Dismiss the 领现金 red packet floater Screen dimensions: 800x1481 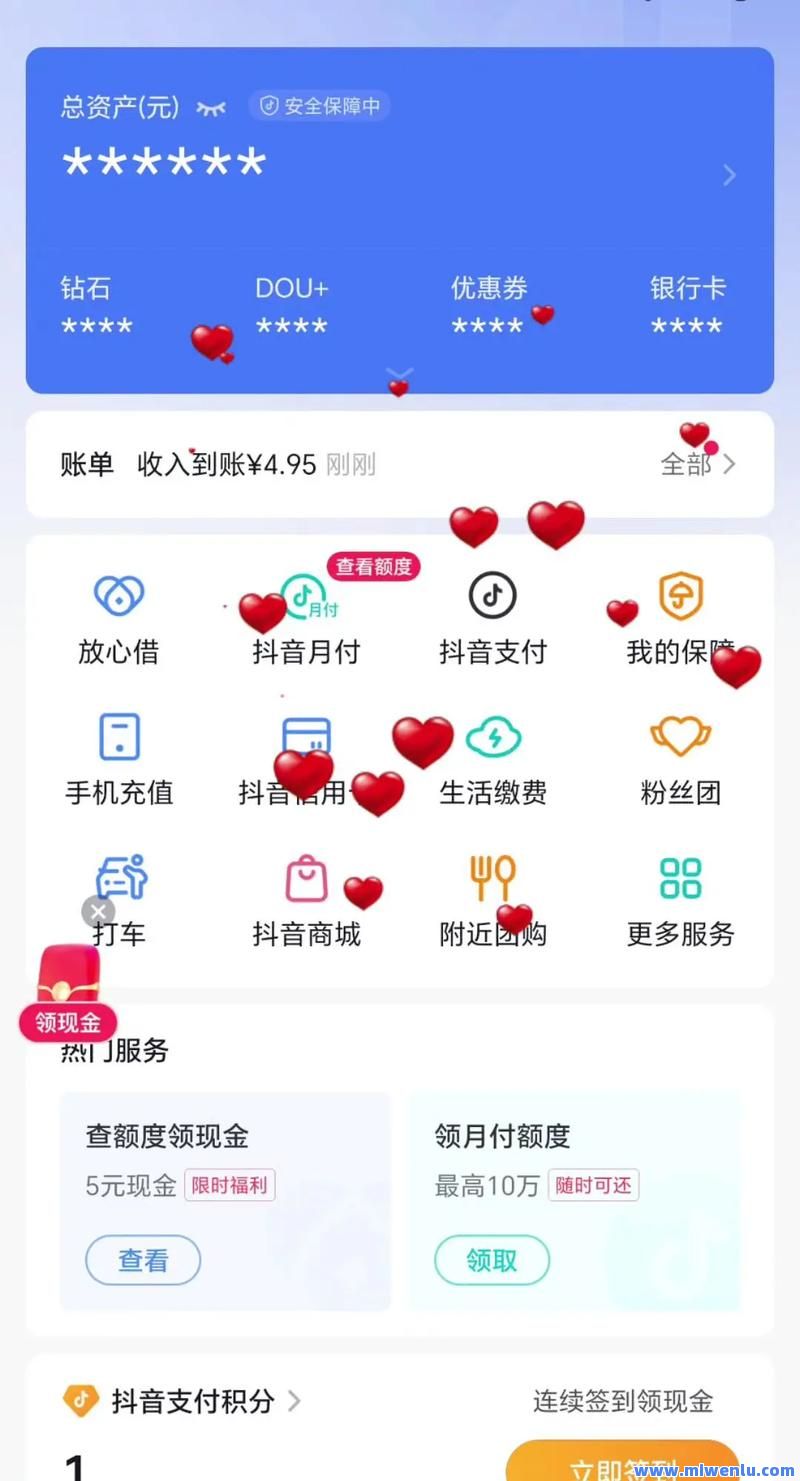pyautogui.click(x=98, y=911)
